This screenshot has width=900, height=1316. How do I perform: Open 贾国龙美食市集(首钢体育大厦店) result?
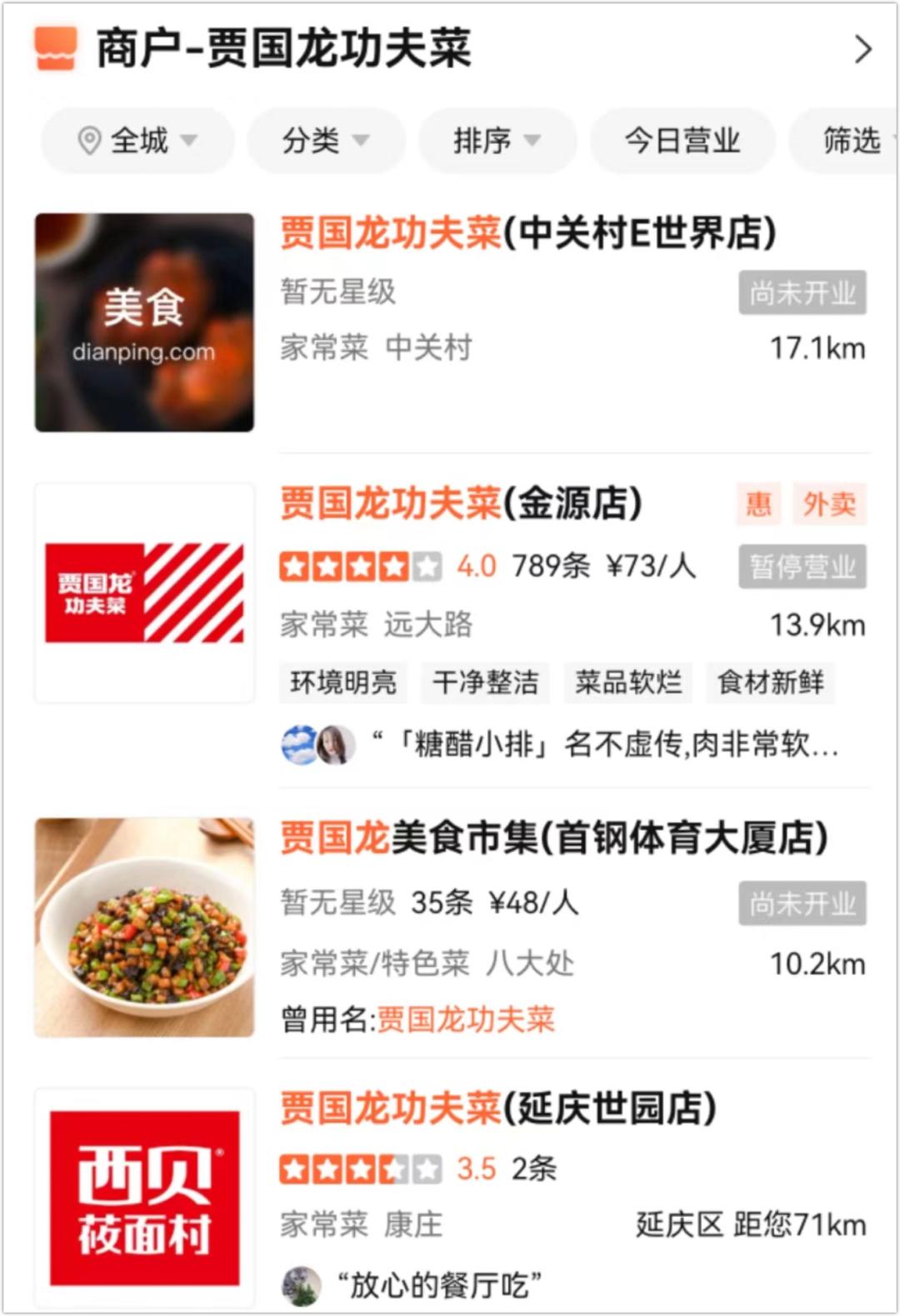pyautogui.click(x=554, y=838)
